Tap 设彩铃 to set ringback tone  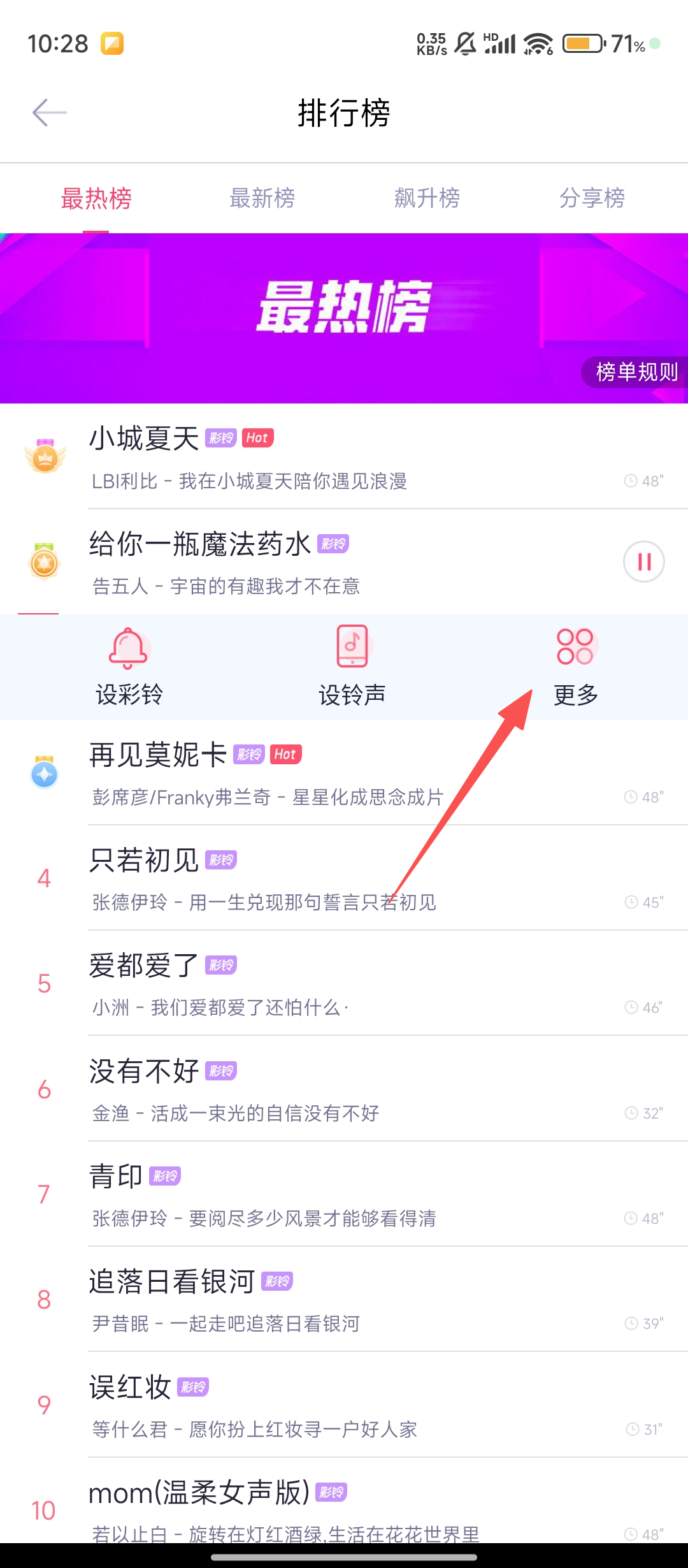point(129,666)
